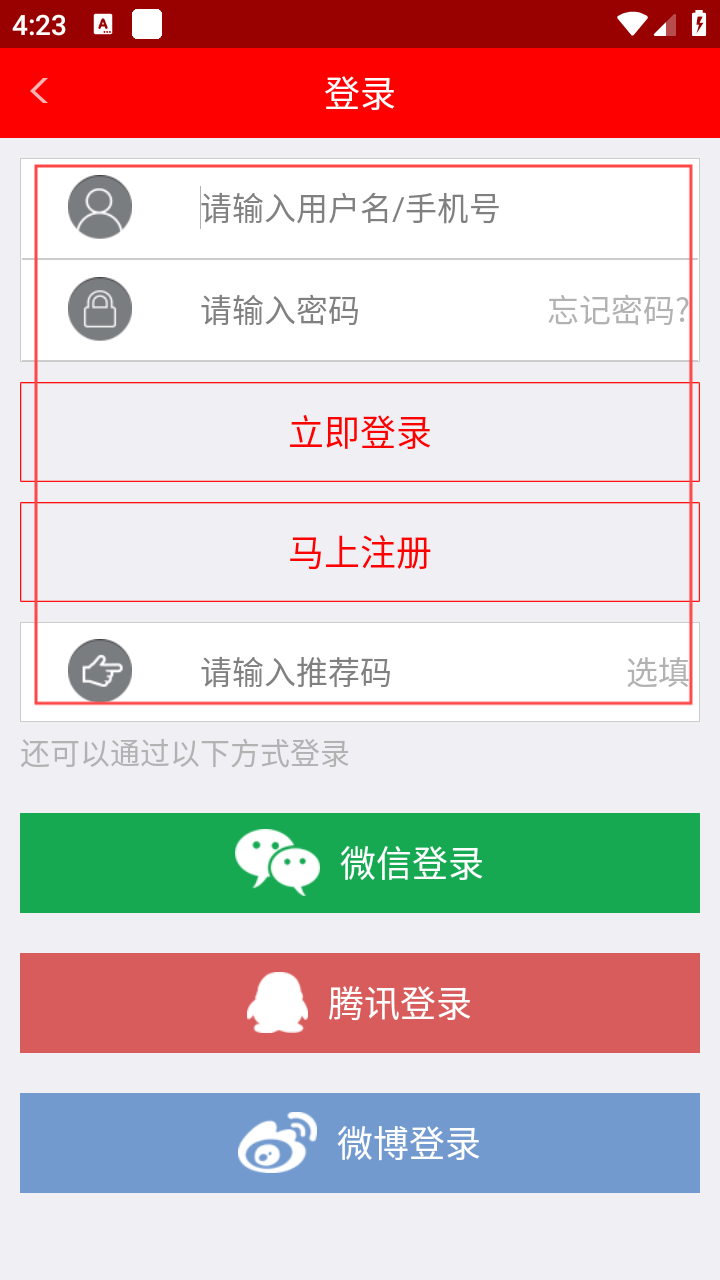The height and width of the screenshot is (1280, 720).
Task: Focus the username/phone number field
Action: 400,209
